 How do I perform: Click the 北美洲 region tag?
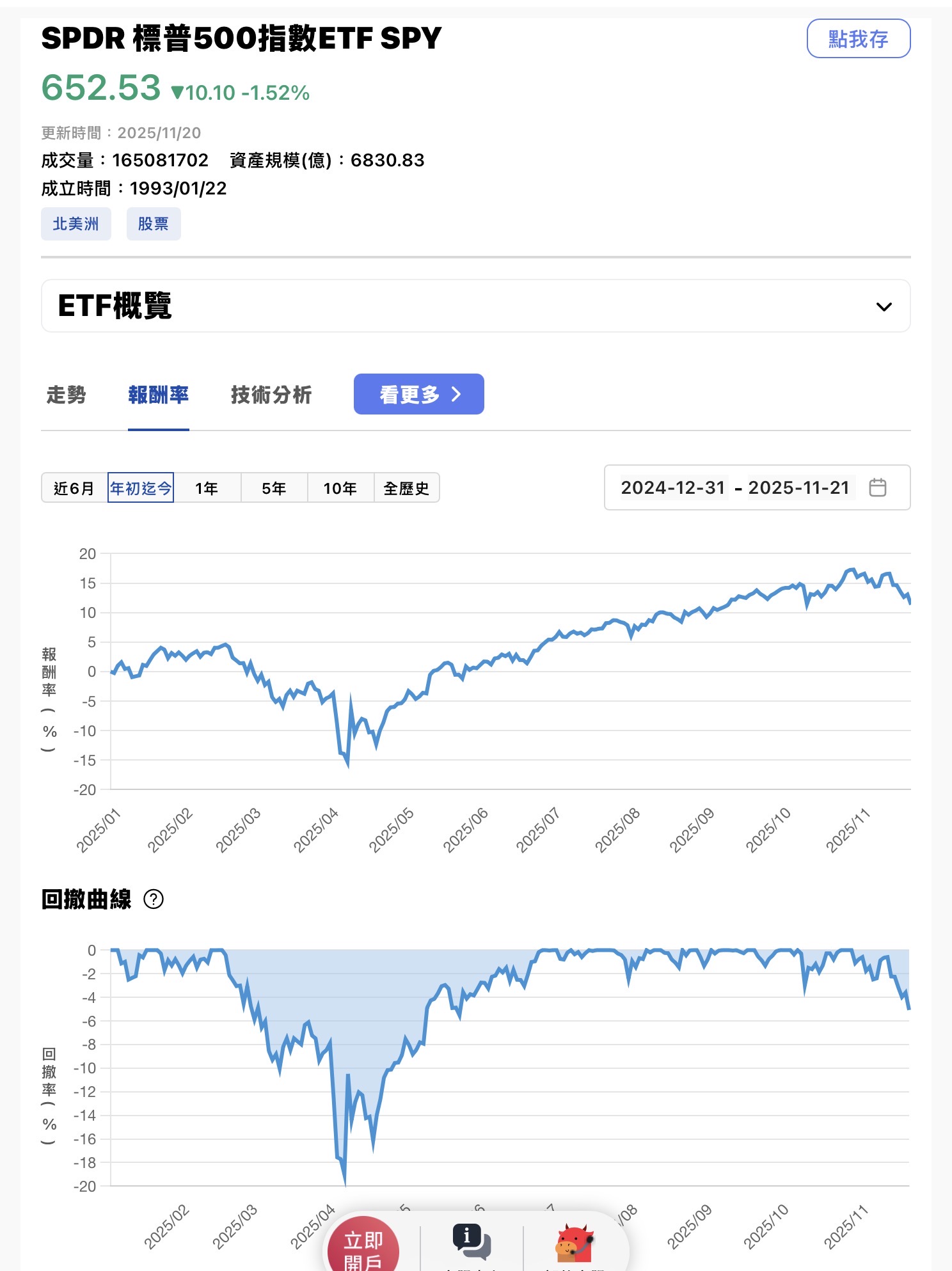75,223
